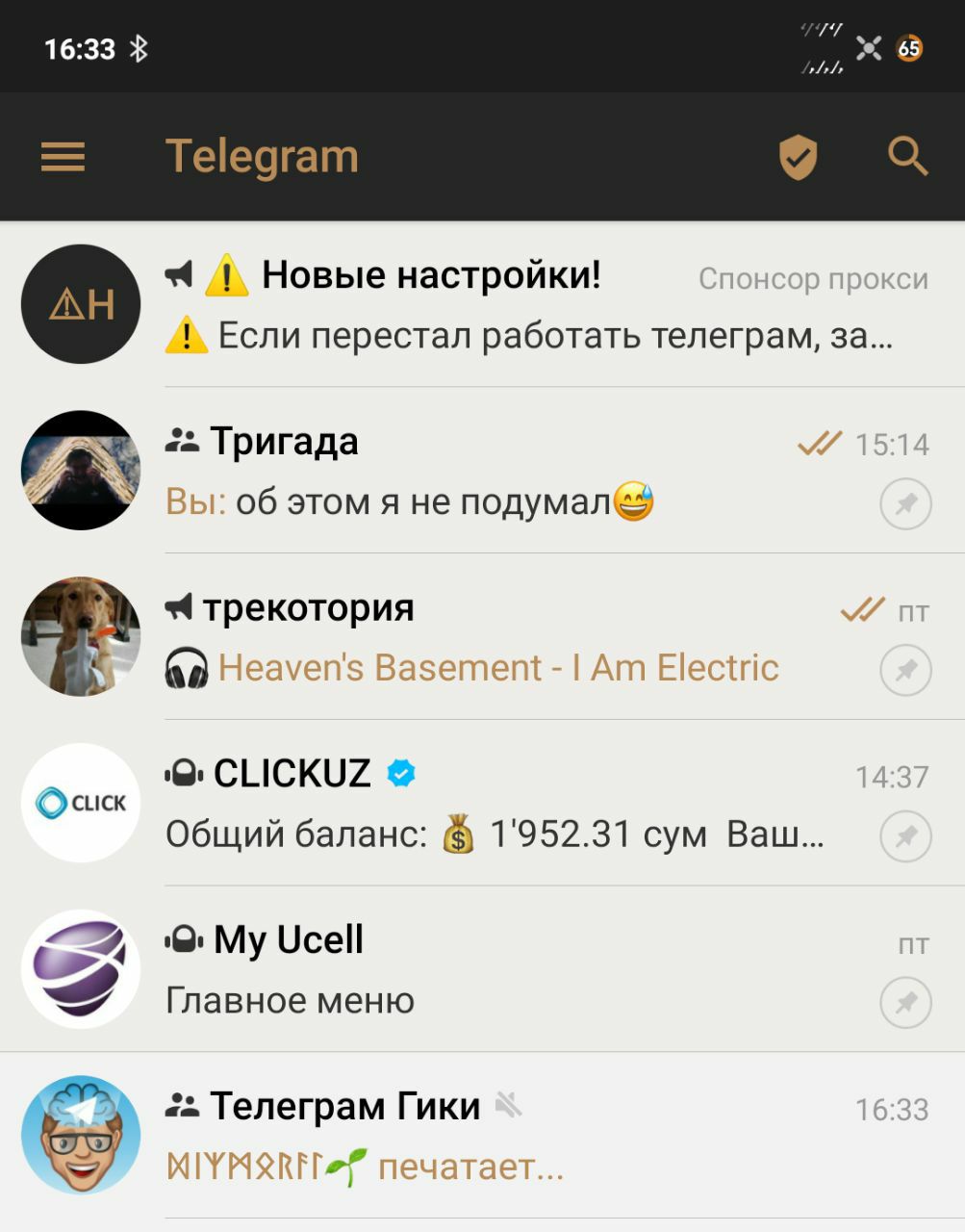The image size is (965, 1232).
Task: Open the My Ucell bot chat
Action: (481, 969)
